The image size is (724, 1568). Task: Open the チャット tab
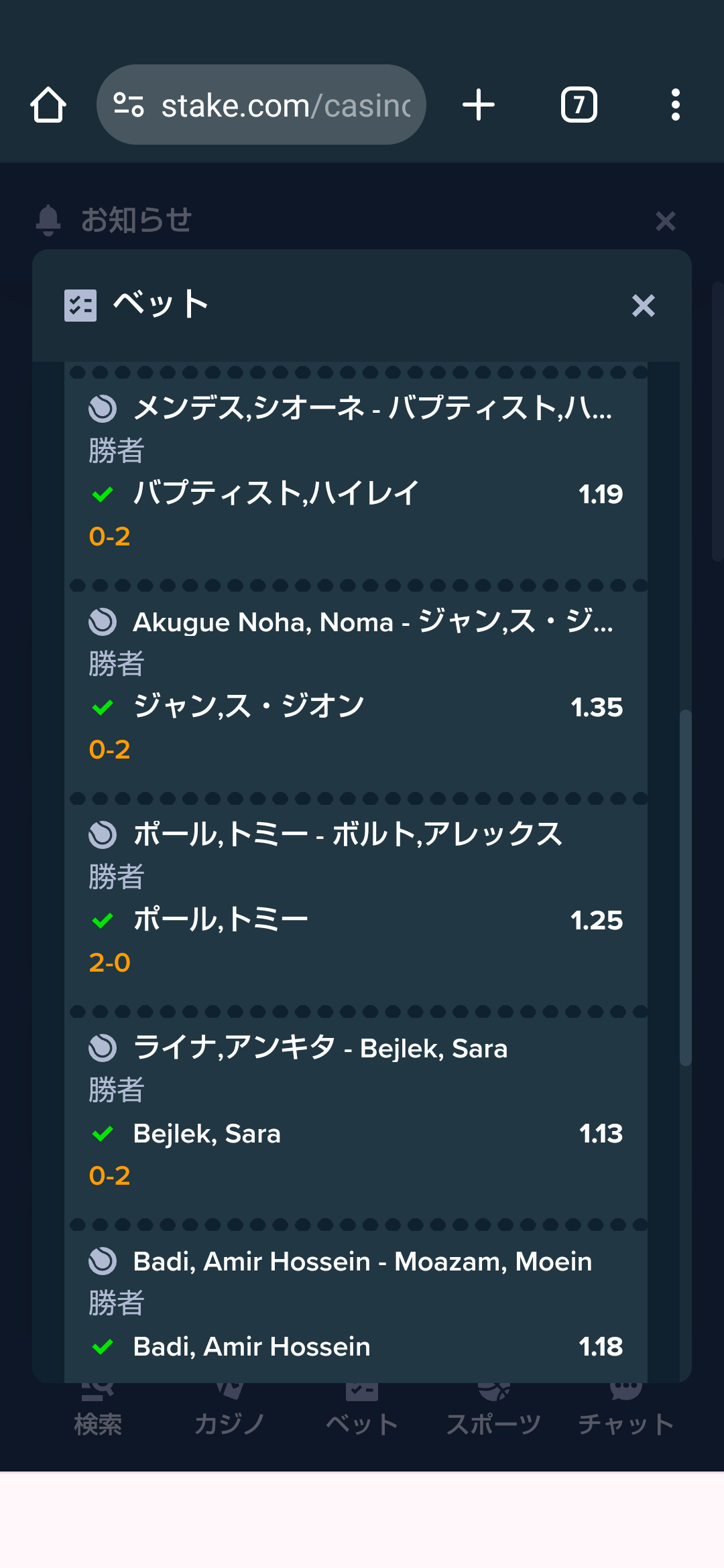626,1411
